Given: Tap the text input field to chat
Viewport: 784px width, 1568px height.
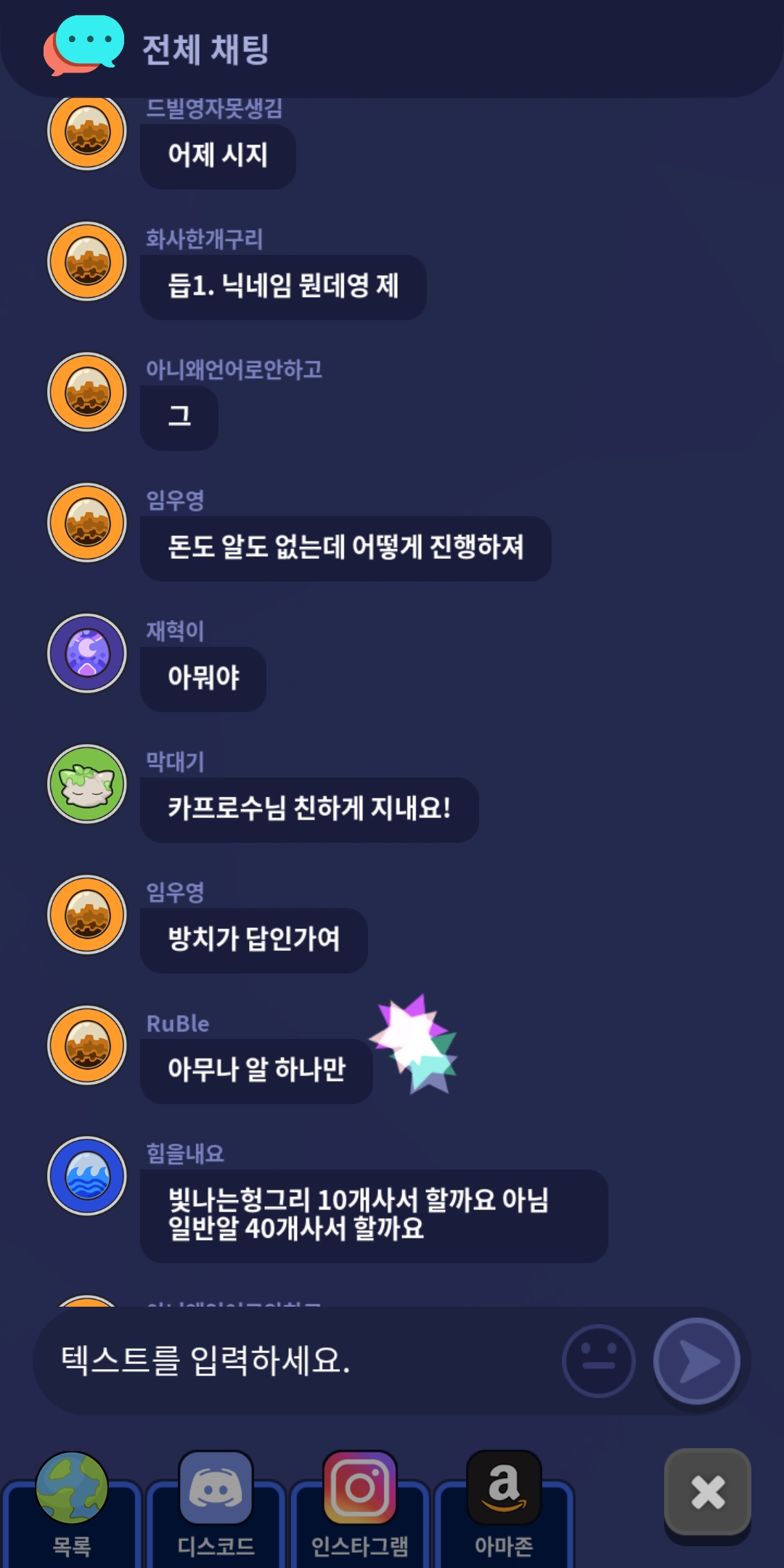Looking at the screenshot, I should pyautogui.click(x=290, y=1360).
